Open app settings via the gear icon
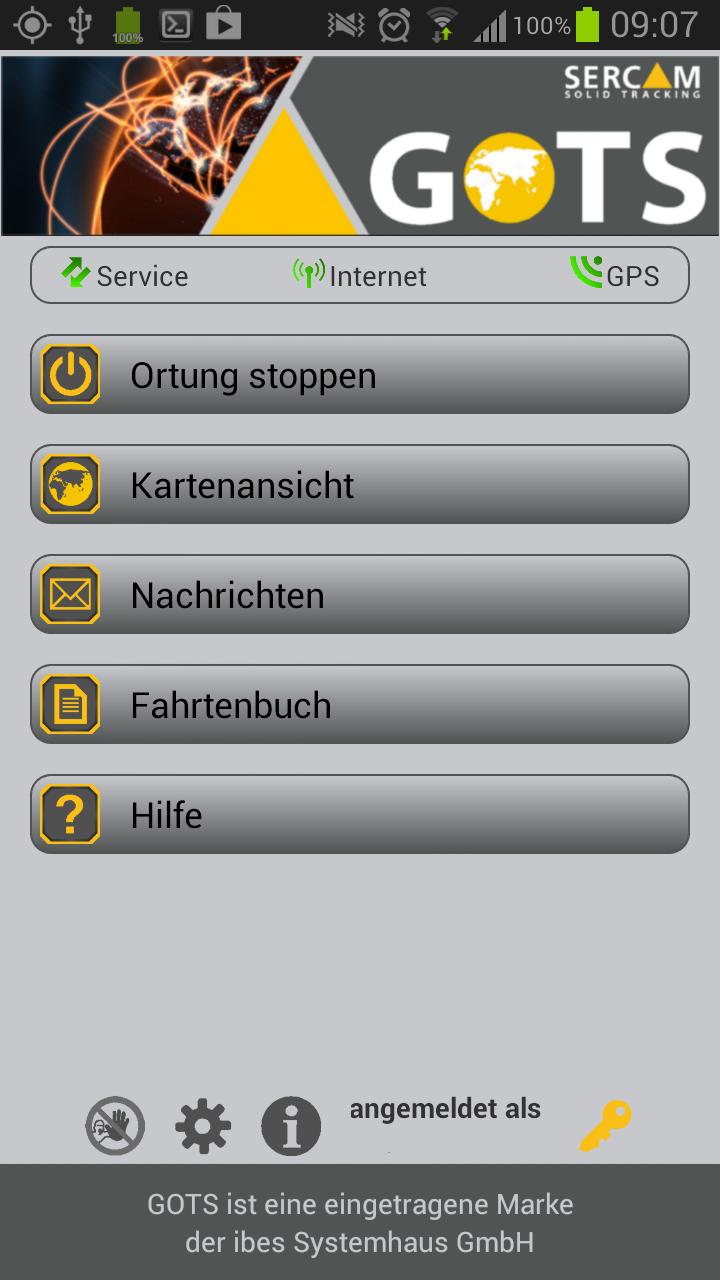This screenshot has width=720, height=1280. click(203, 1125)
